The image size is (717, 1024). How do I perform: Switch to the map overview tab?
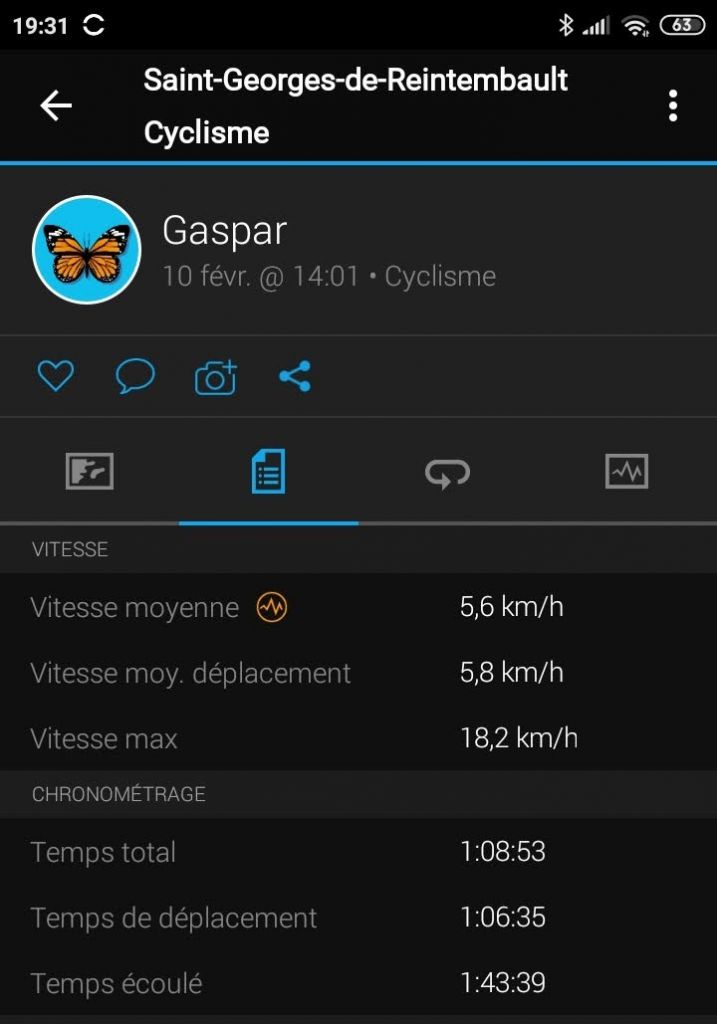tap(90, 471)
